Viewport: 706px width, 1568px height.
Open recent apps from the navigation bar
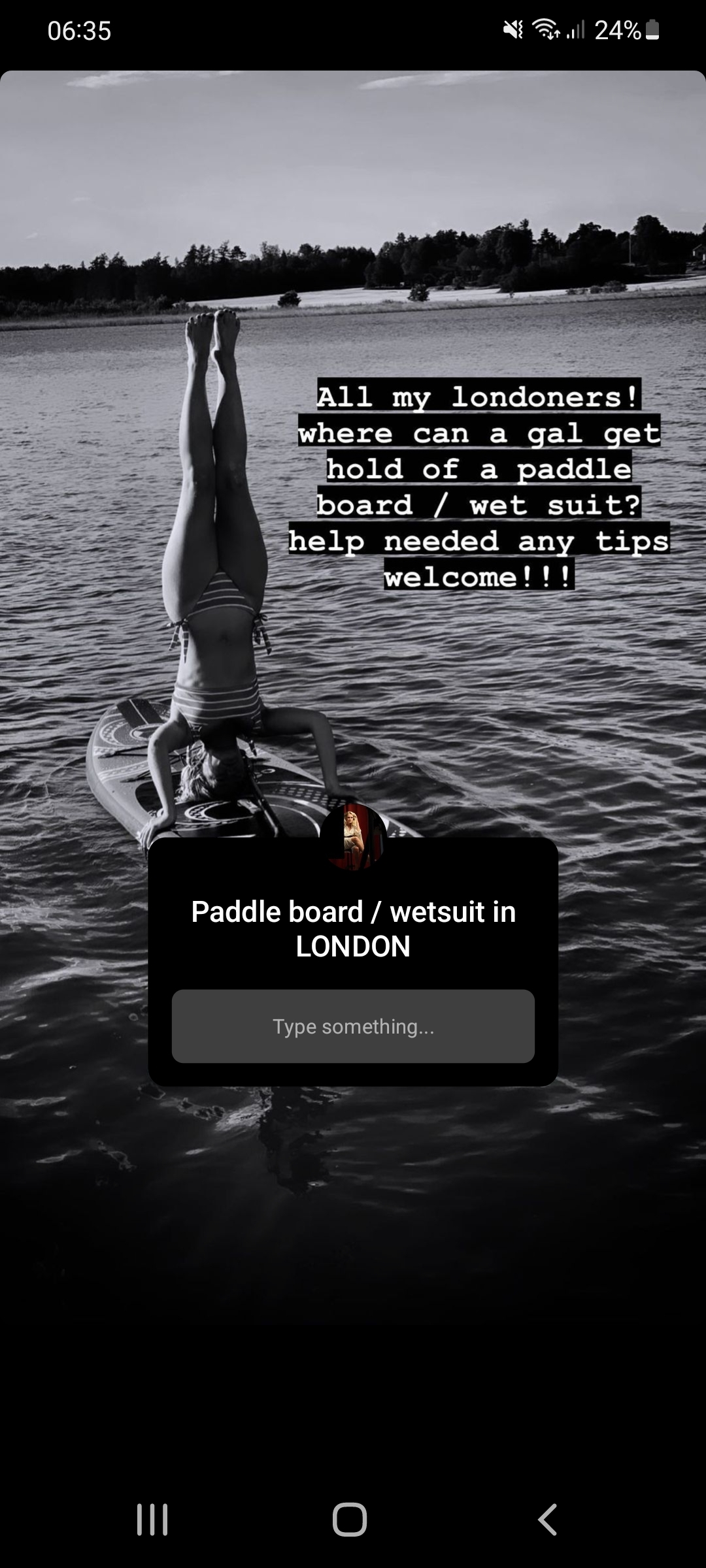tap(152, 1518)
